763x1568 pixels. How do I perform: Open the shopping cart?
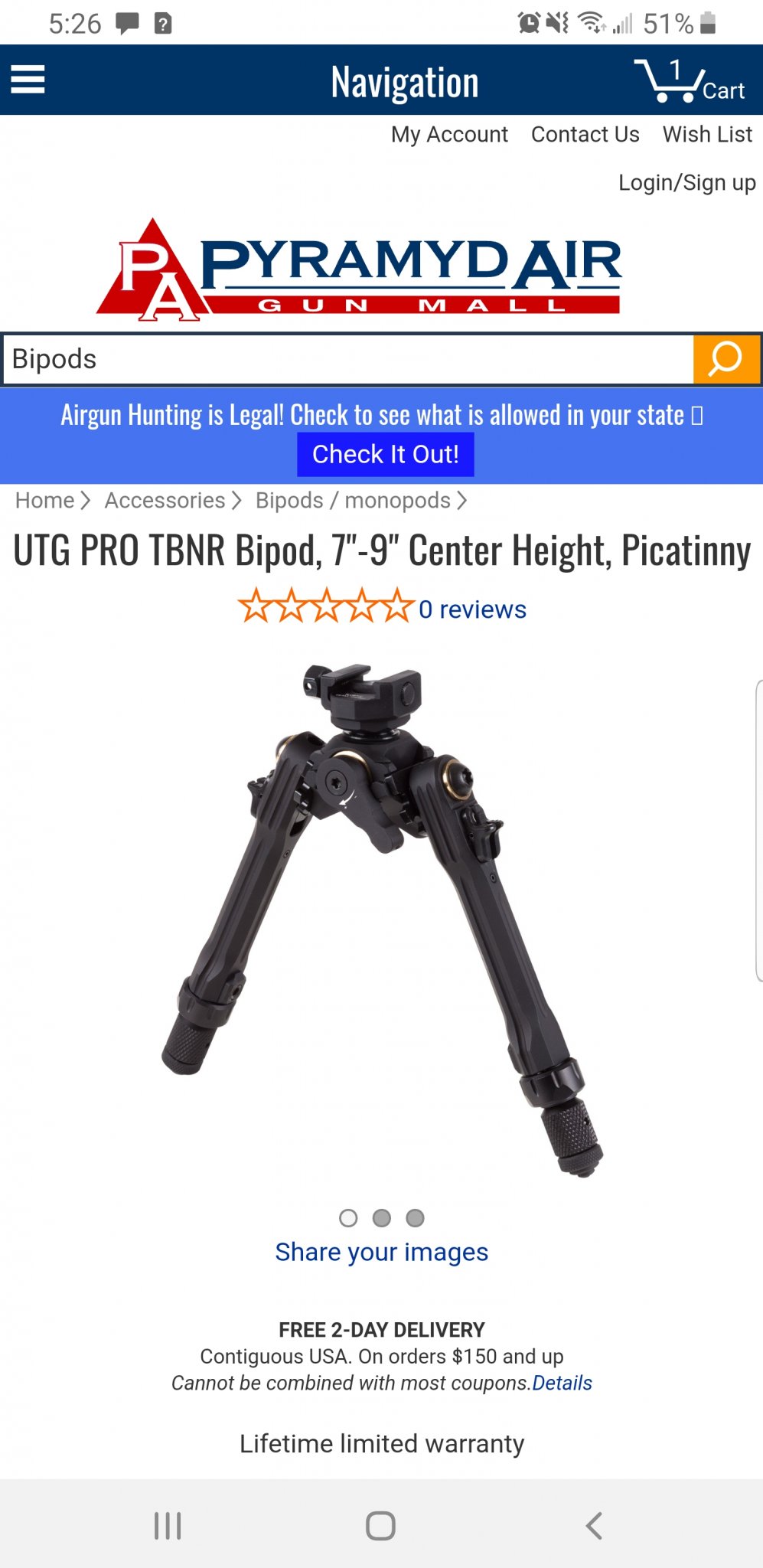(x=689, y=81)
